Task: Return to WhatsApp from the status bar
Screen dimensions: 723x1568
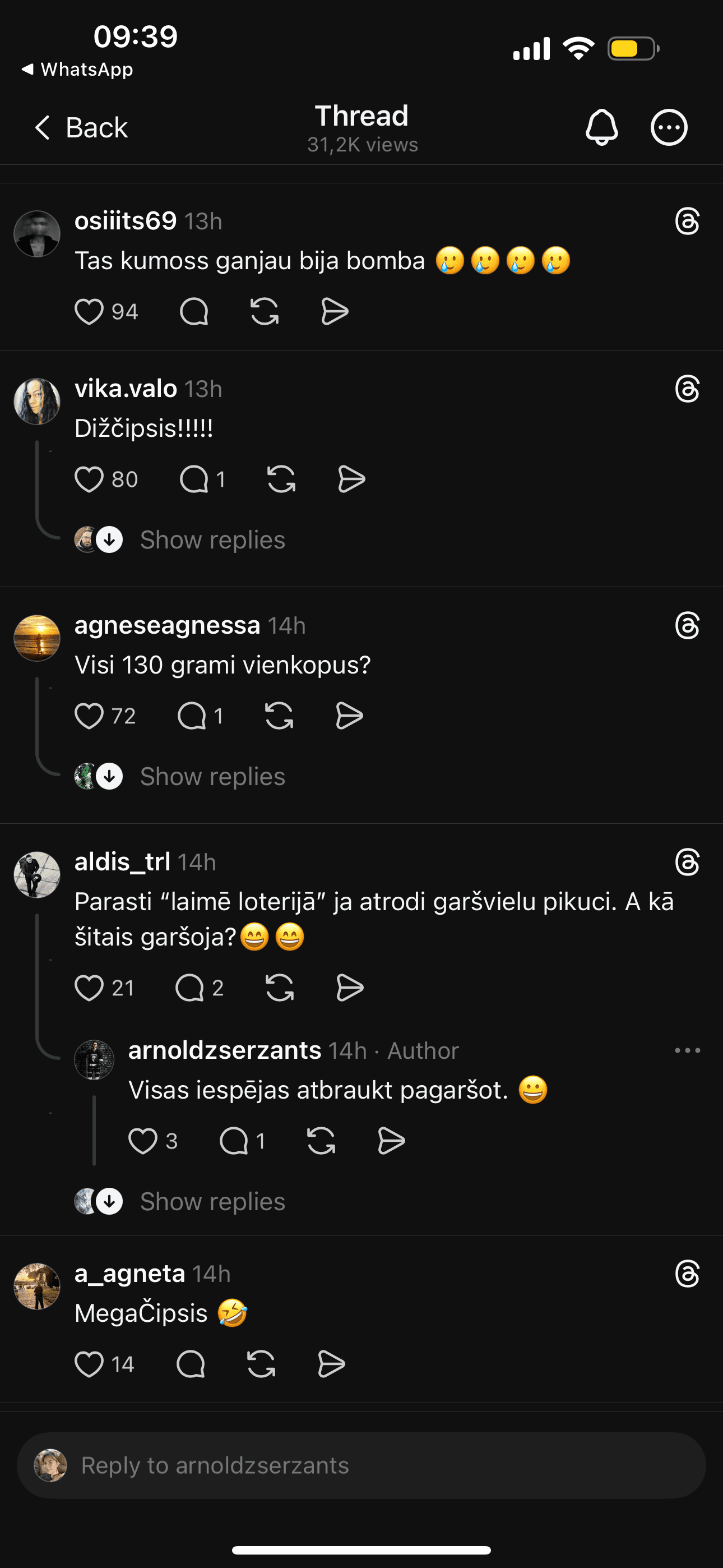Action: coord(78,70)
